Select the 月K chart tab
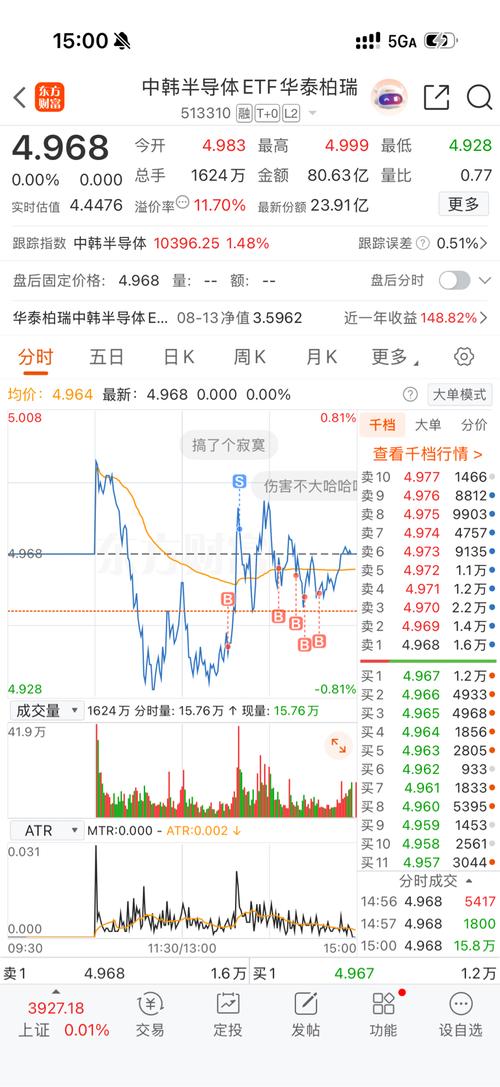 coord(321,357)
